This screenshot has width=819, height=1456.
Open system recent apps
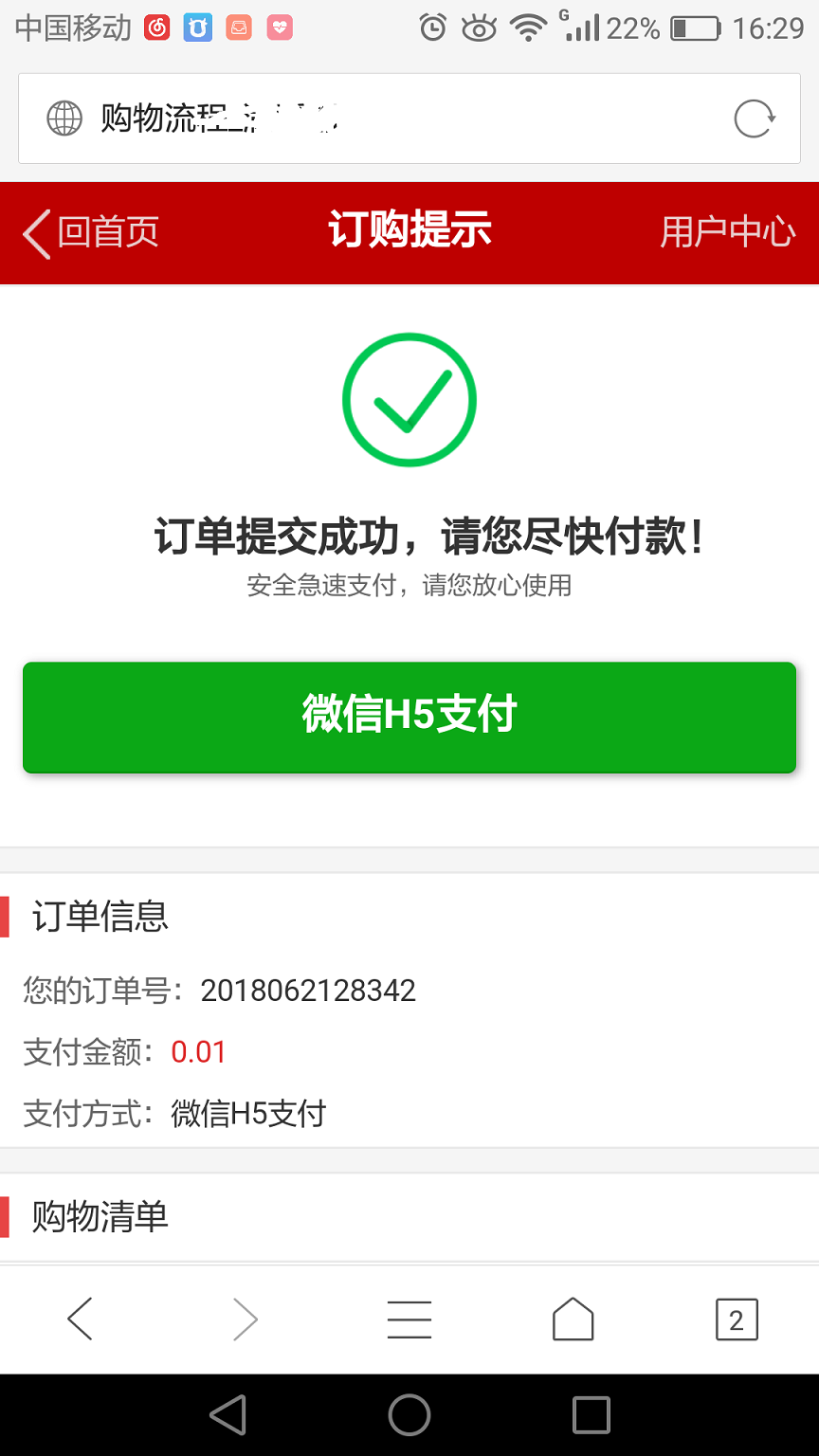click(x=591, y=1415)
